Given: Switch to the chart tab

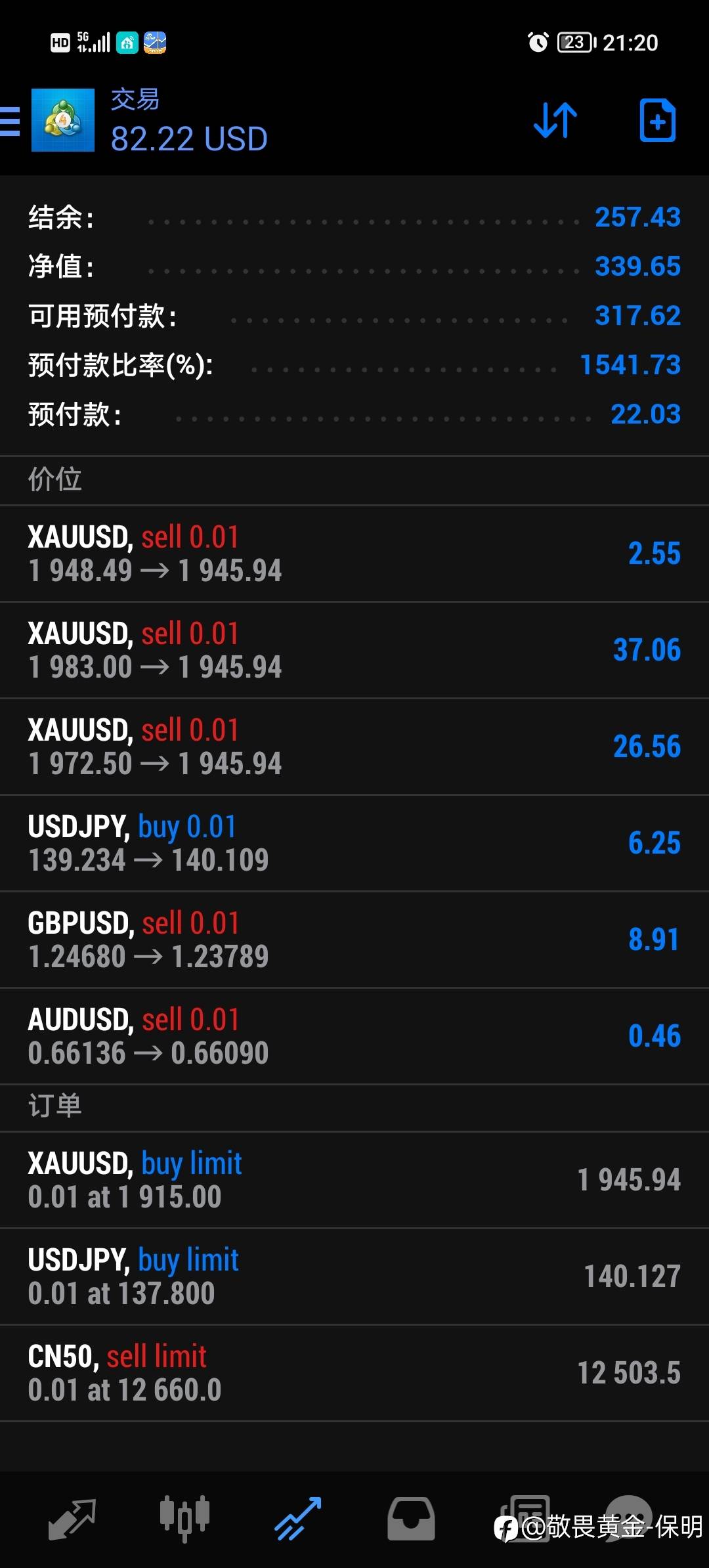Looking at the screenshot, I should 184,1519.
